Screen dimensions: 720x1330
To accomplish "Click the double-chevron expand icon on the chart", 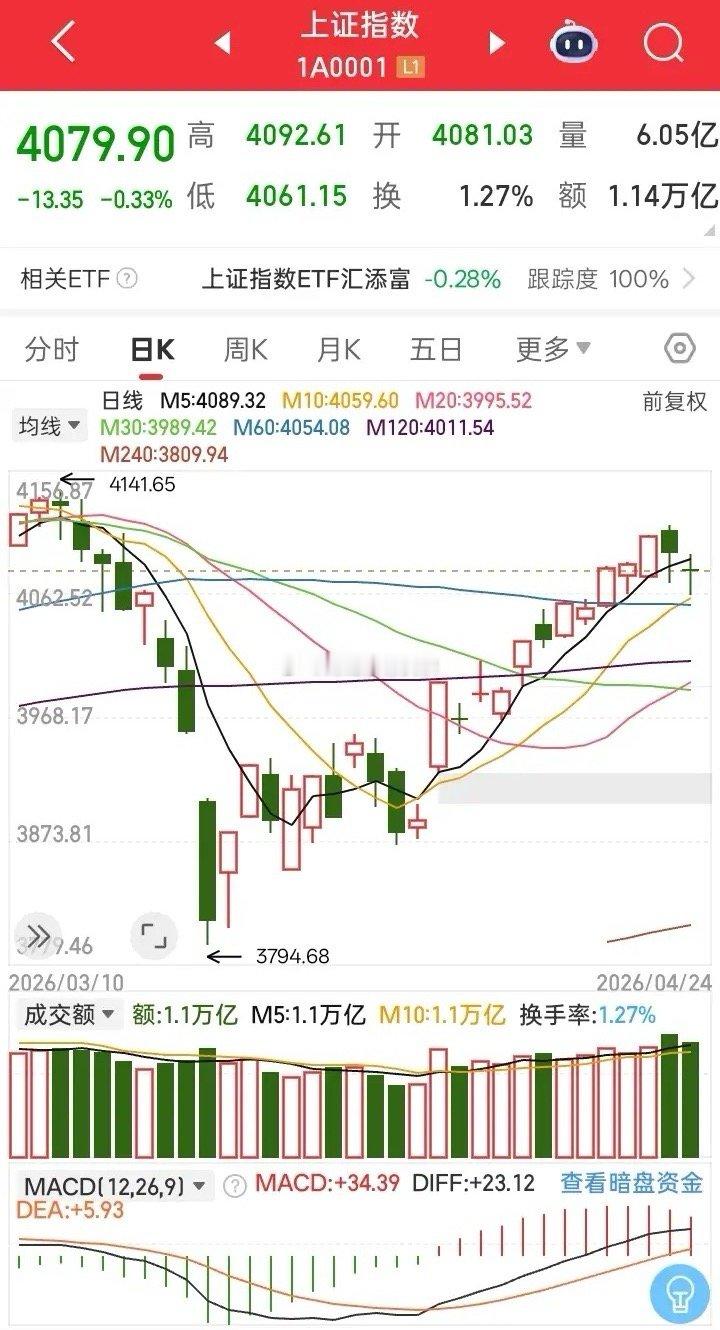I will click(x=38, y=933).
